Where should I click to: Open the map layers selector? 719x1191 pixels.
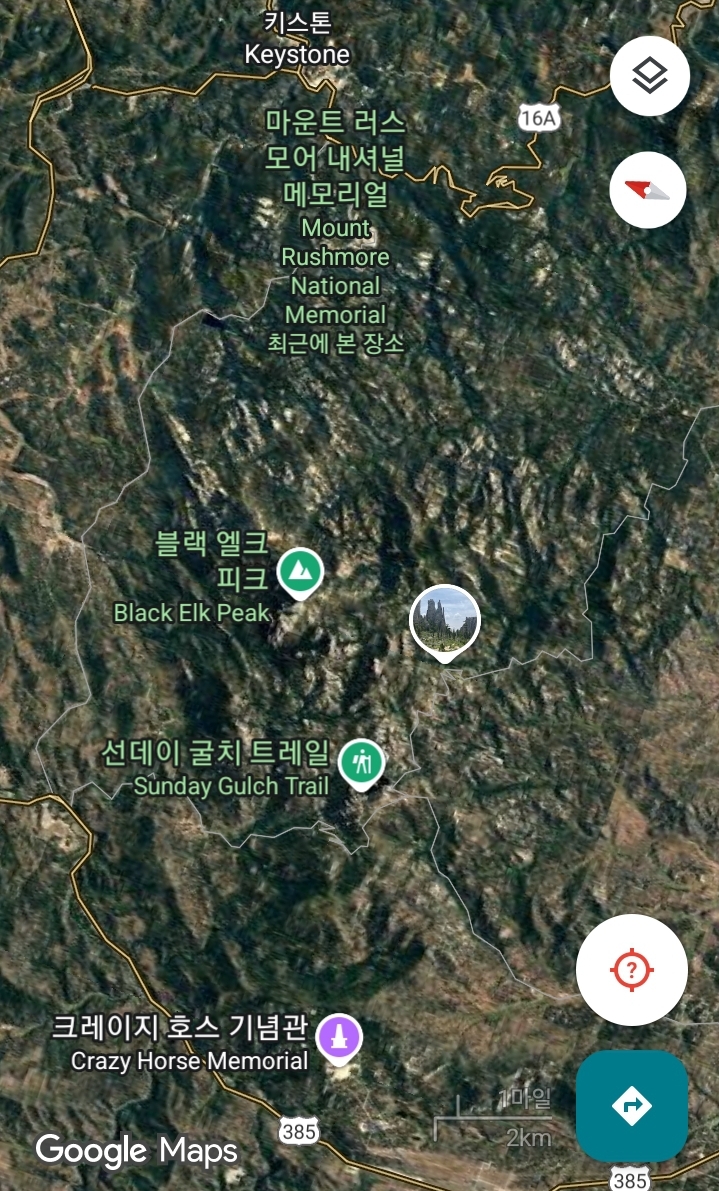649,76
